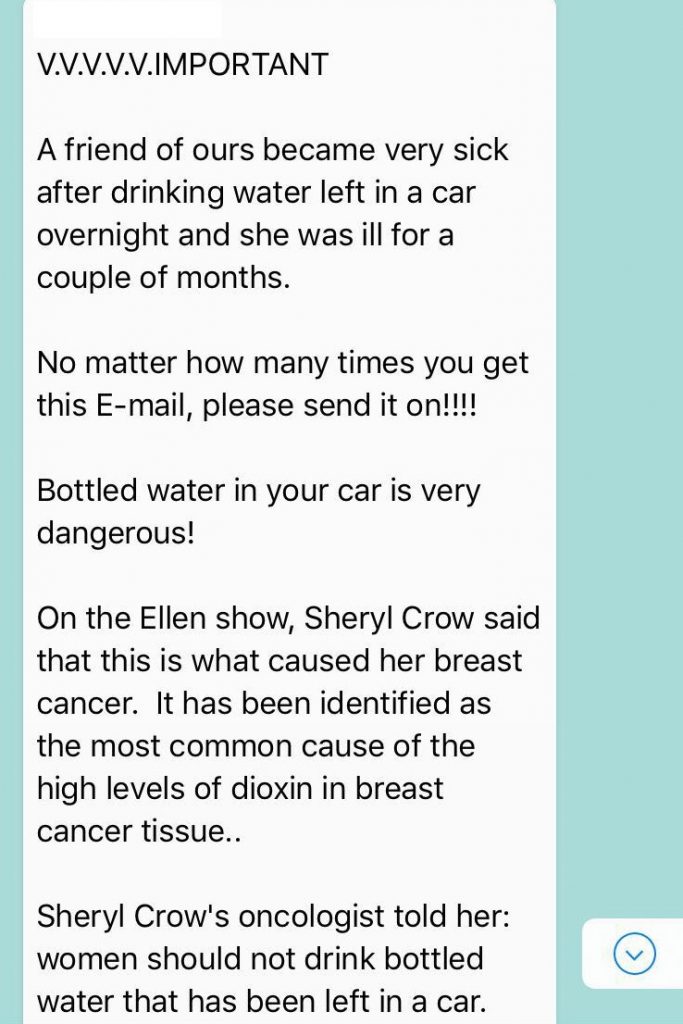
Task: Jump to latest message with down-arrow button
Action: coord(635,954)
